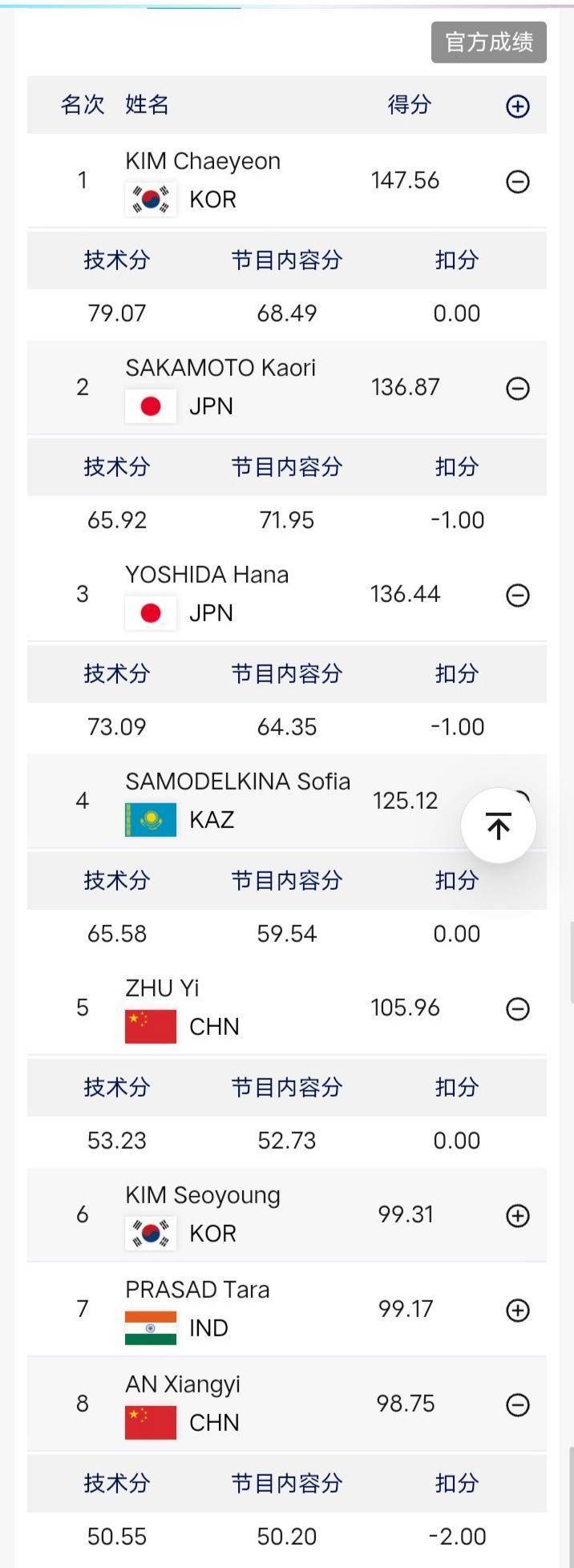Expand all rows with the header plus icon
Viewport: 574px width, 1568px height.
(518, 106)
